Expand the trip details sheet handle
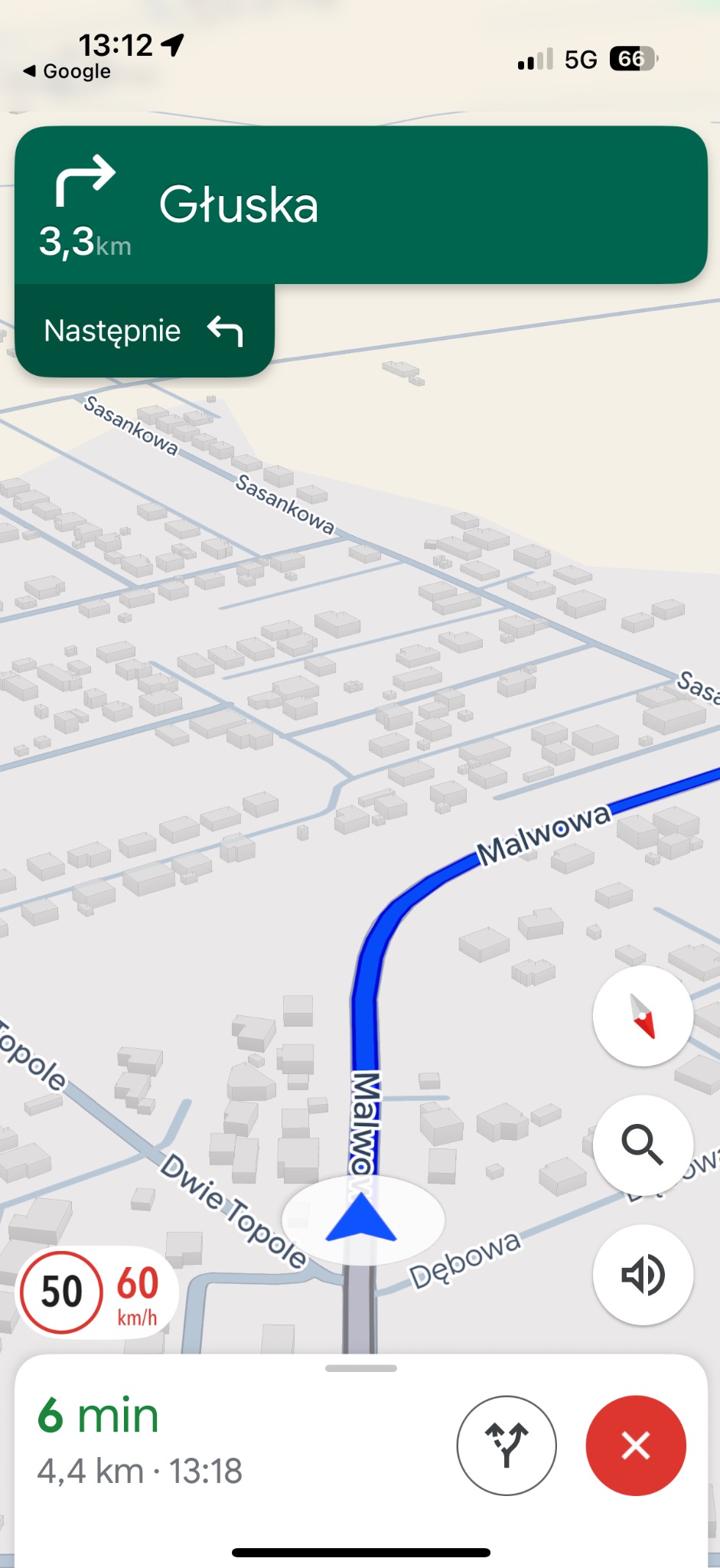Viewport: 720px width, 1568px height. pos(360,1369)
